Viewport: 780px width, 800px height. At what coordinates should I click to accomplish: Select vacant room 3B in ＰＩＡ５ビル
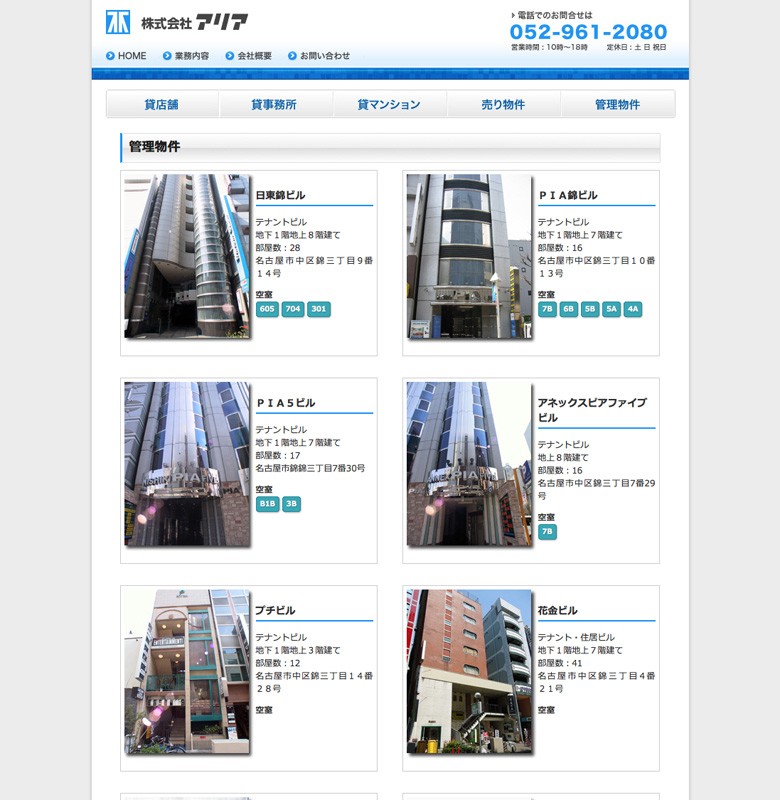pos(291,505)
